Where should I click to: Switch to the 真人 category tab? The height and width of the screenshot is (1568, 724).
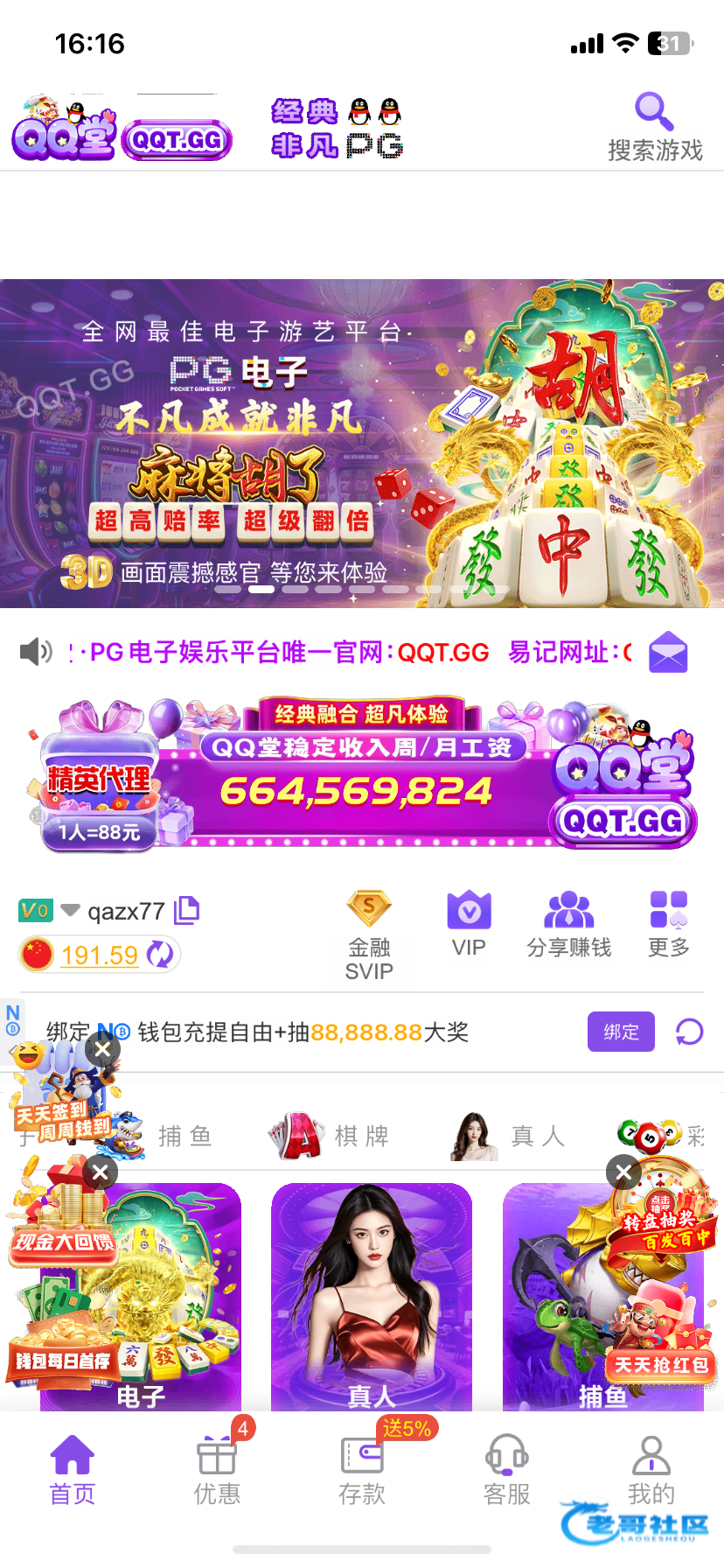coord(509,1136)
